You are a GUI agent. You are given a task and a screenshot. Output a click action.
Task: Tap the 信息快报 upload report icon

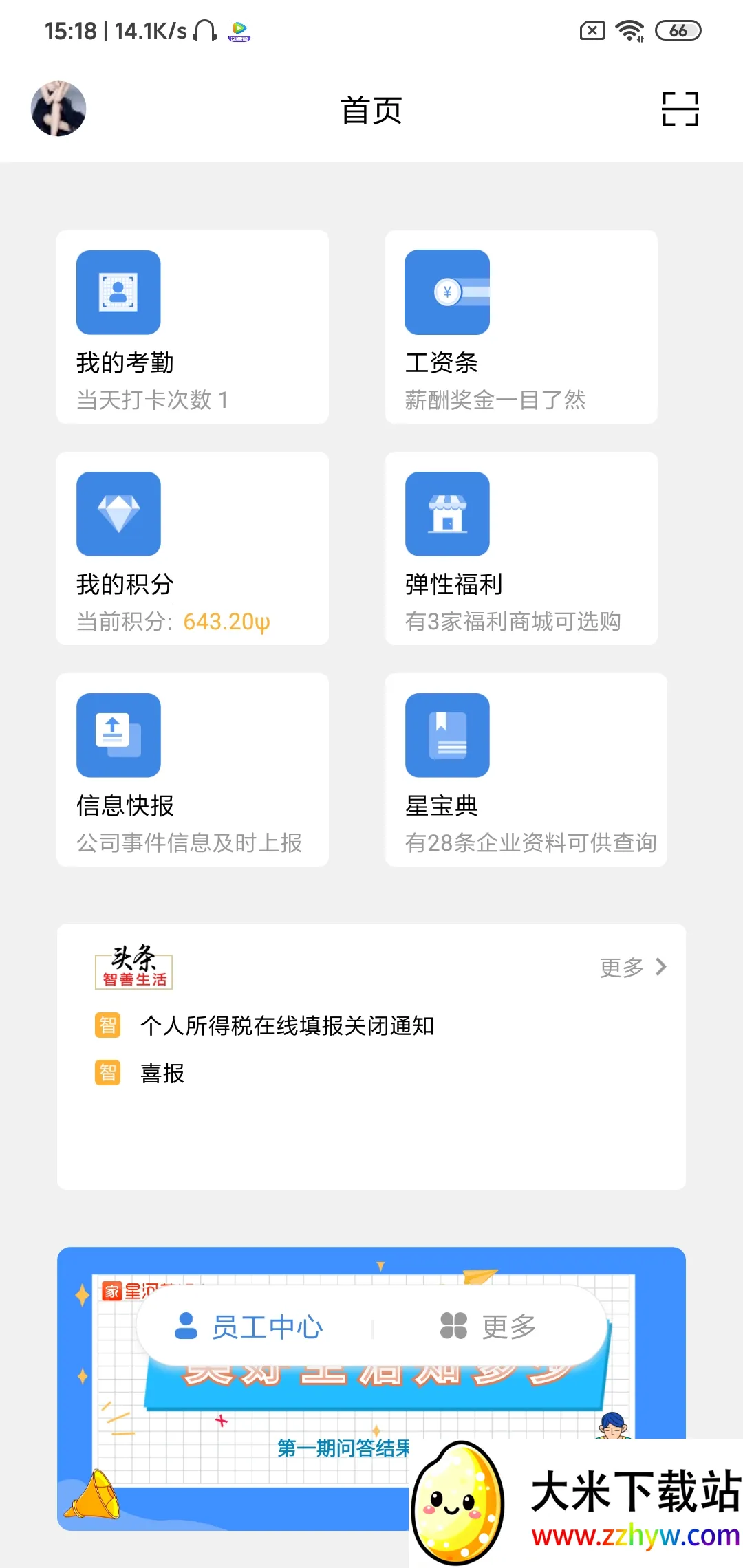click(118, 734)
